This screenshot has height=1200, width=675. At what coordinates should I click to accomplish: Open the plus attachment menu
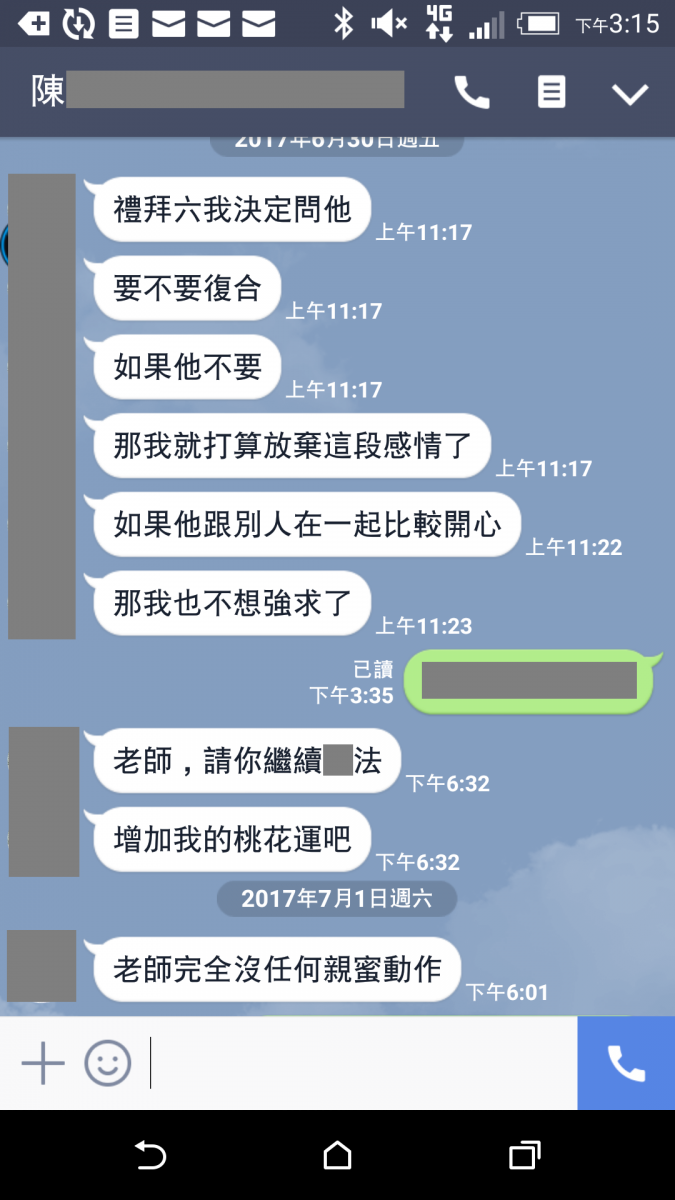pos(43,1063)
